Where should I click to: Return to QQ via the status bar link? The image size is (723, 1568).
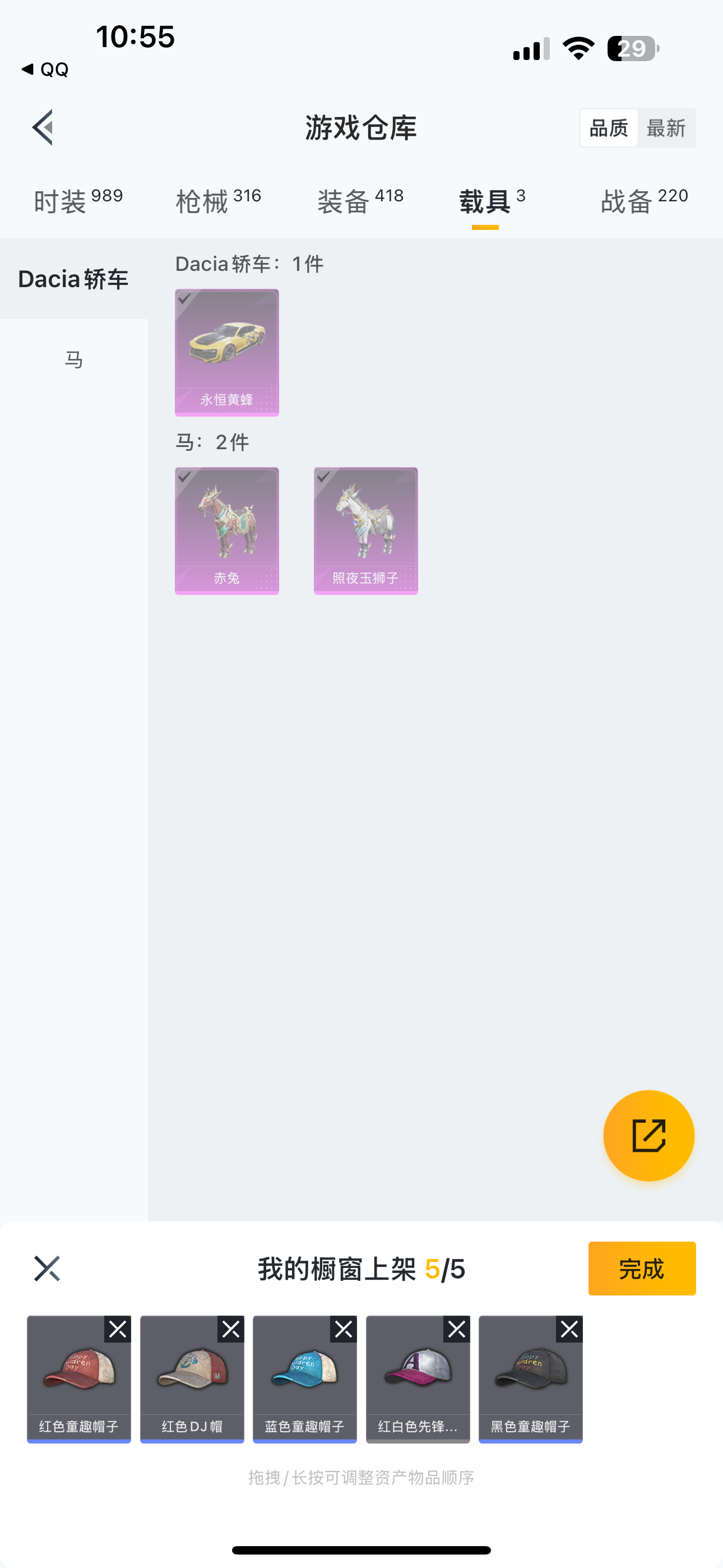45,70
